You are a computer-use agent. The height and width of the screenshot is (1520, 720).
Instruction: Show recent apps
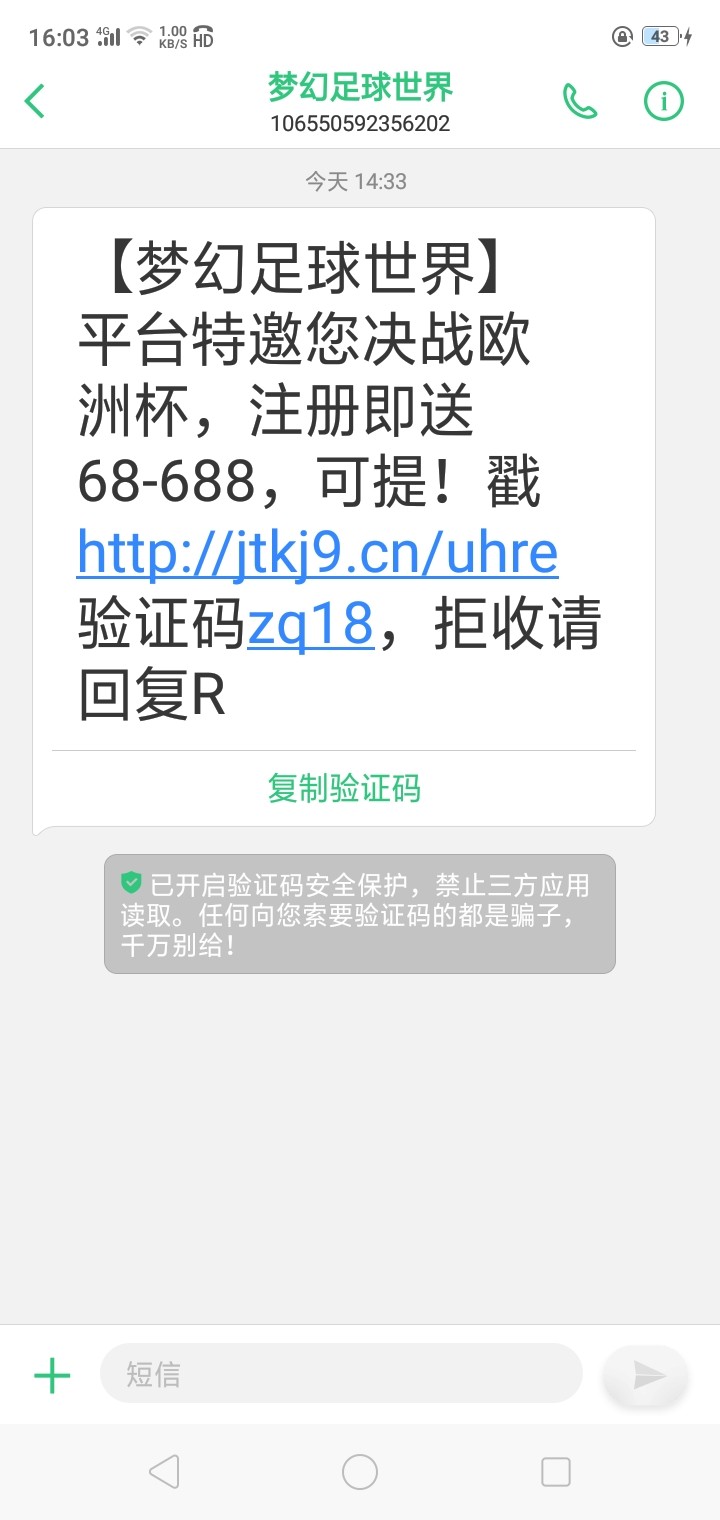pos(555,1472)
